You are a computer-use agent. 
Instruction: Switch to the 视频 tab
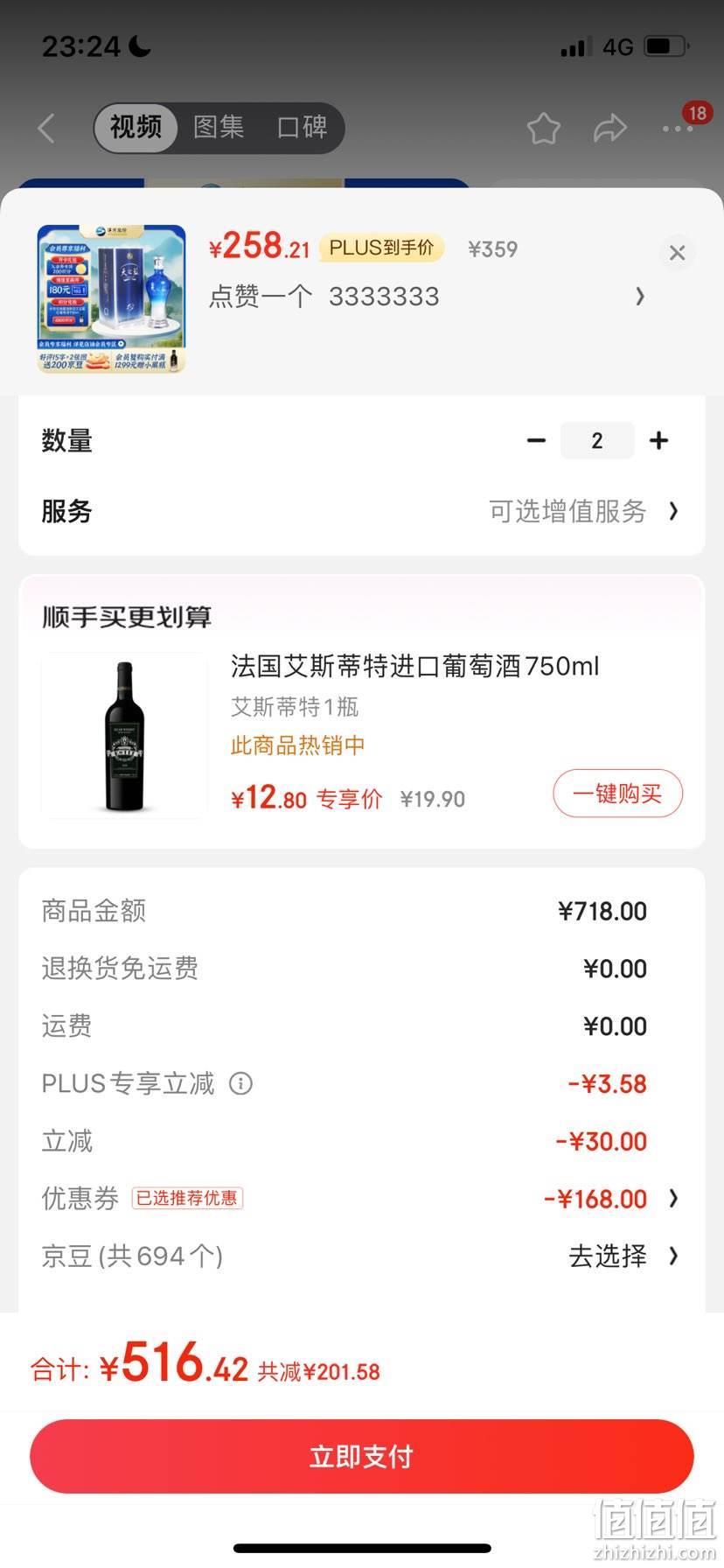pyautogui.click(x=136, y=128)
